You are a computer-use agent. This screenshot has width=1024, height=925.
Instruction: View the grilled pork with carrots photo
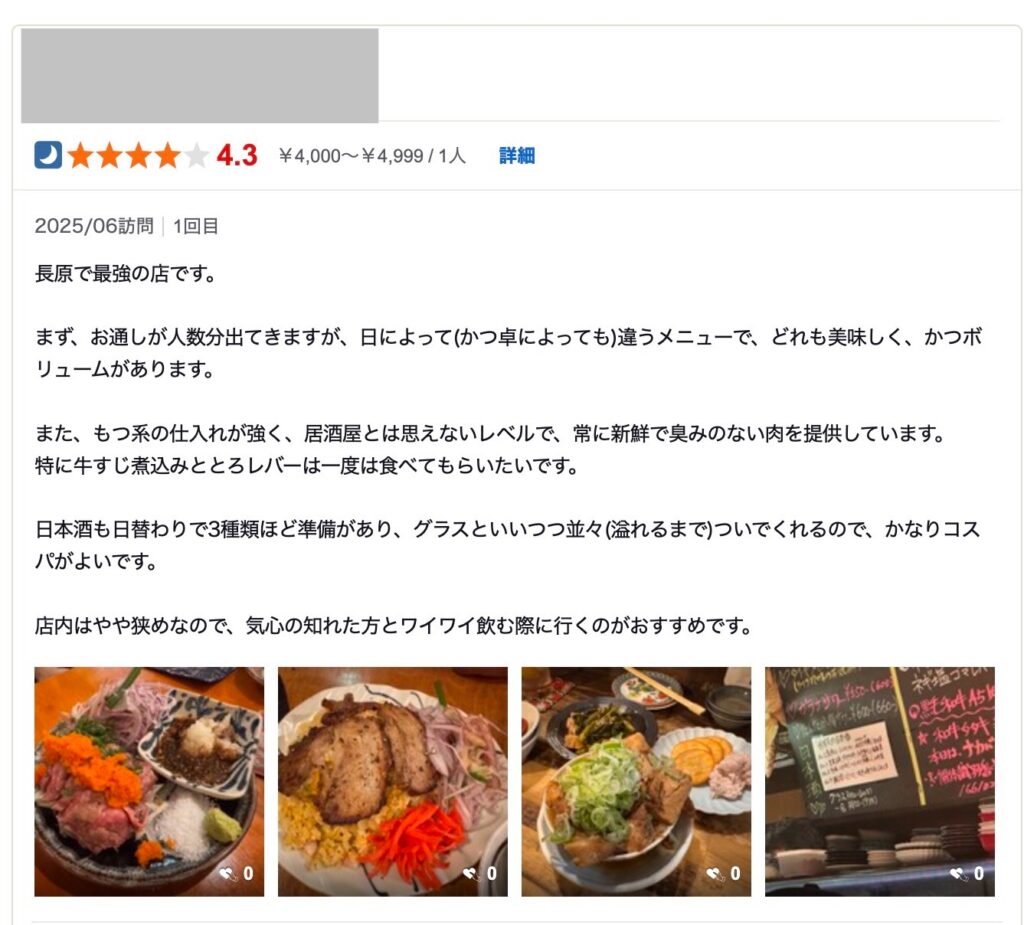click(x=392, y=781)
